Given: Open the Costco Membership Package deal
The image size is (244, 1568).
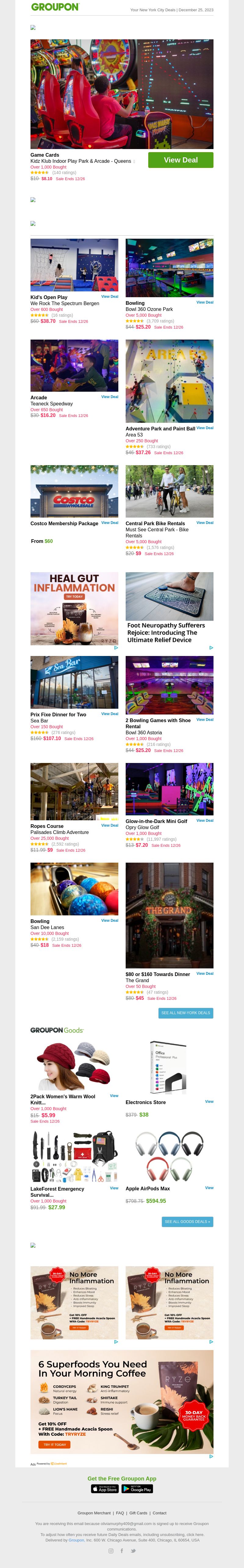Looking at the screenshot, I should tap(109, 522).
